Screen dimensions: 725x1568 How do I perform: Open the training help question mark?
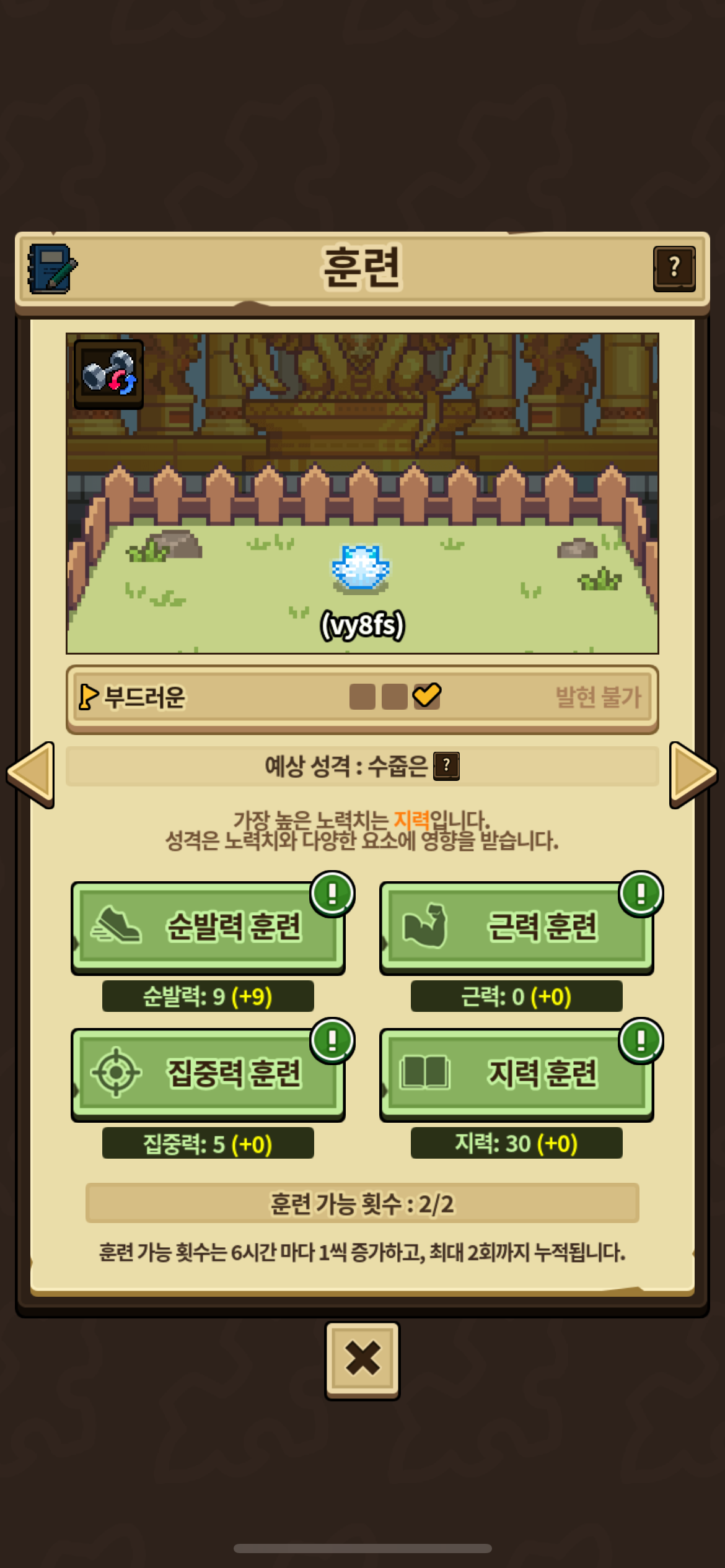tap(674, 269)
